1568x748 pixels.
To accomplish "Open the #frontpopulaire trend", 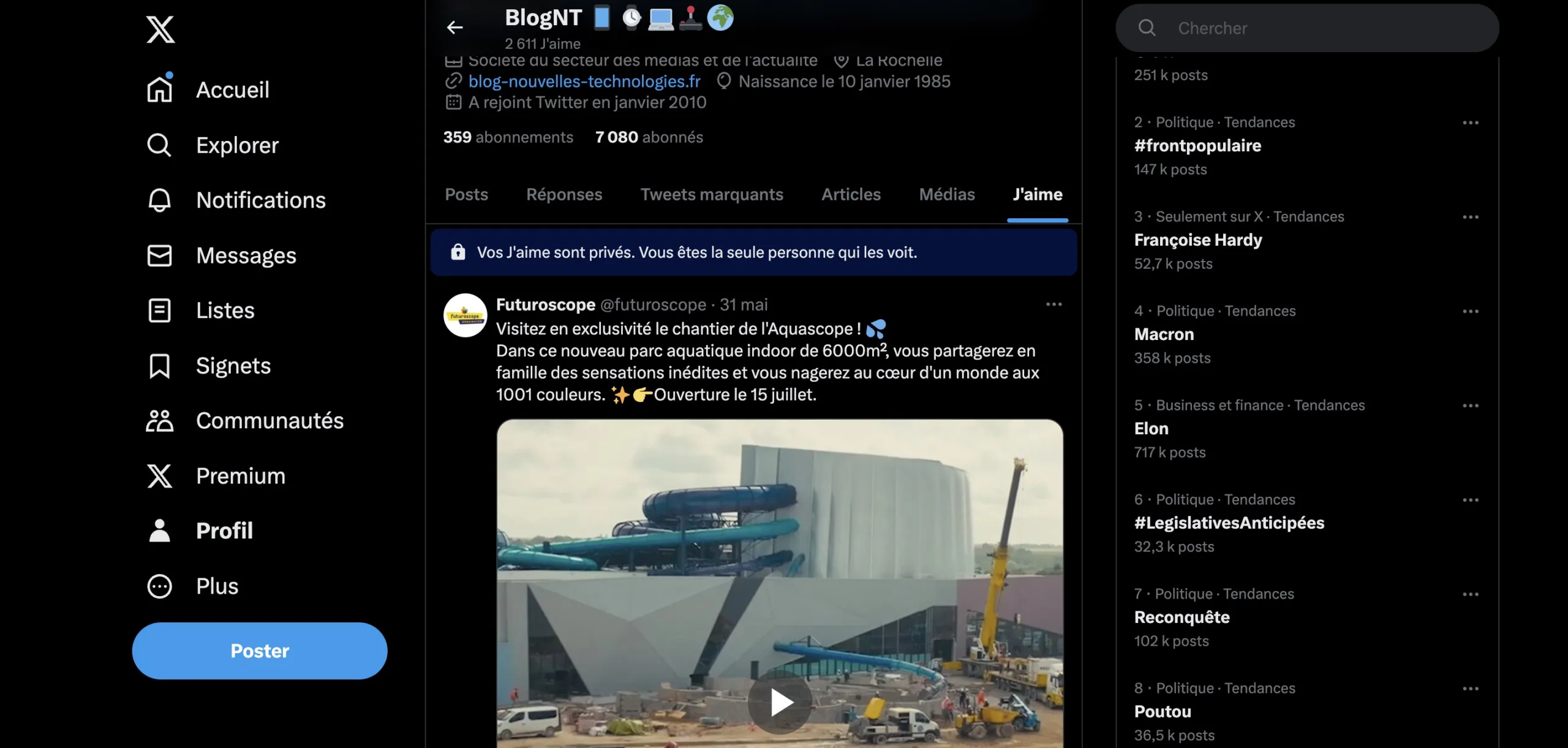I will tap(1197, 146).
